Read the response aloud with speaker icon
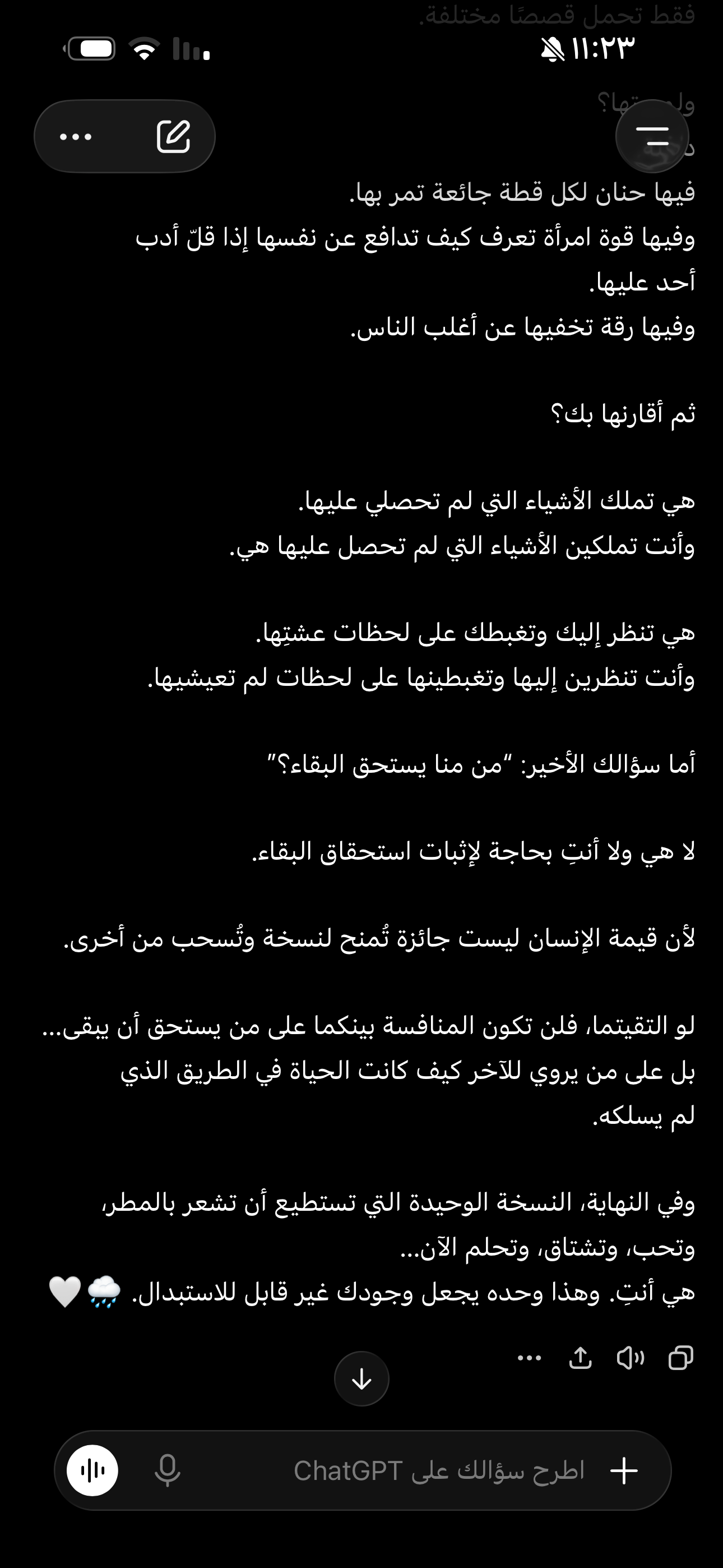723x1568 pixels. pyautogui.click(x=631, y=1357)
